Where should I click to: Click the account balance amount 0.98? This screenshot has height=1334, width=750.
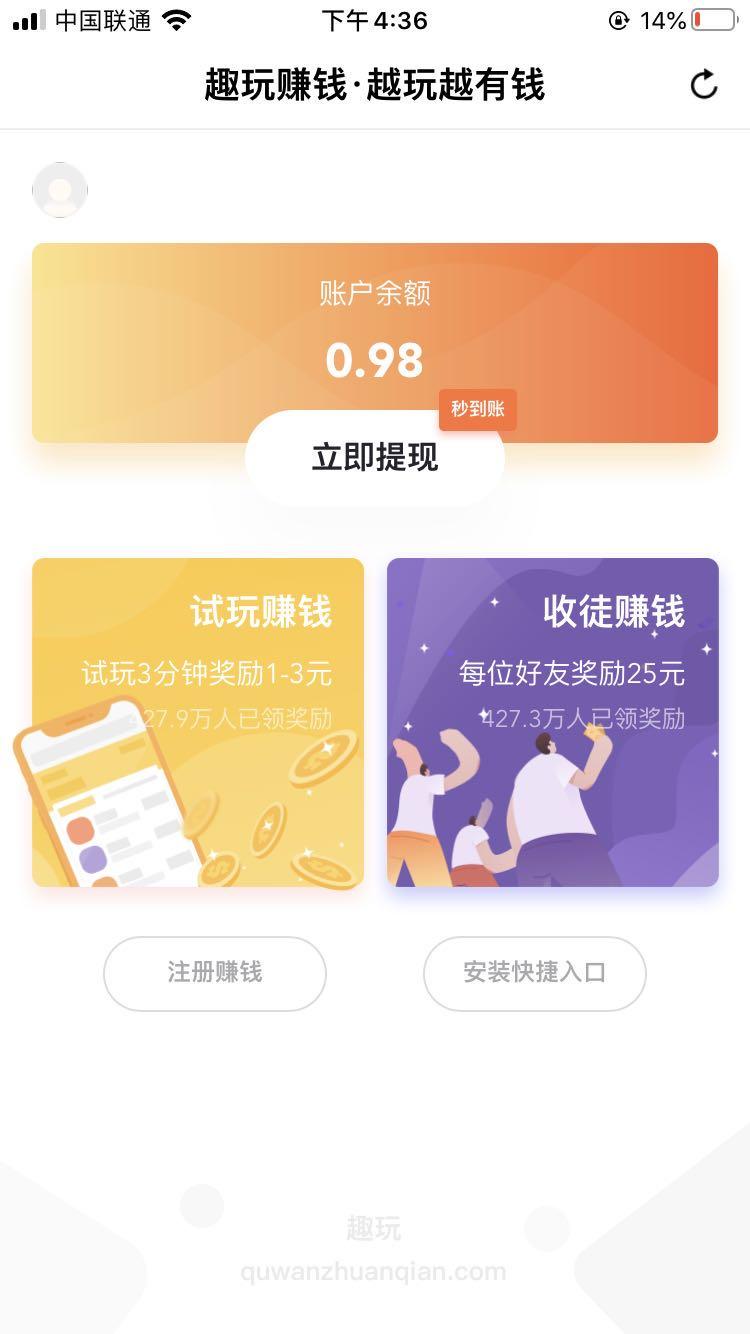pyautogui.click(x=375, y=361)
